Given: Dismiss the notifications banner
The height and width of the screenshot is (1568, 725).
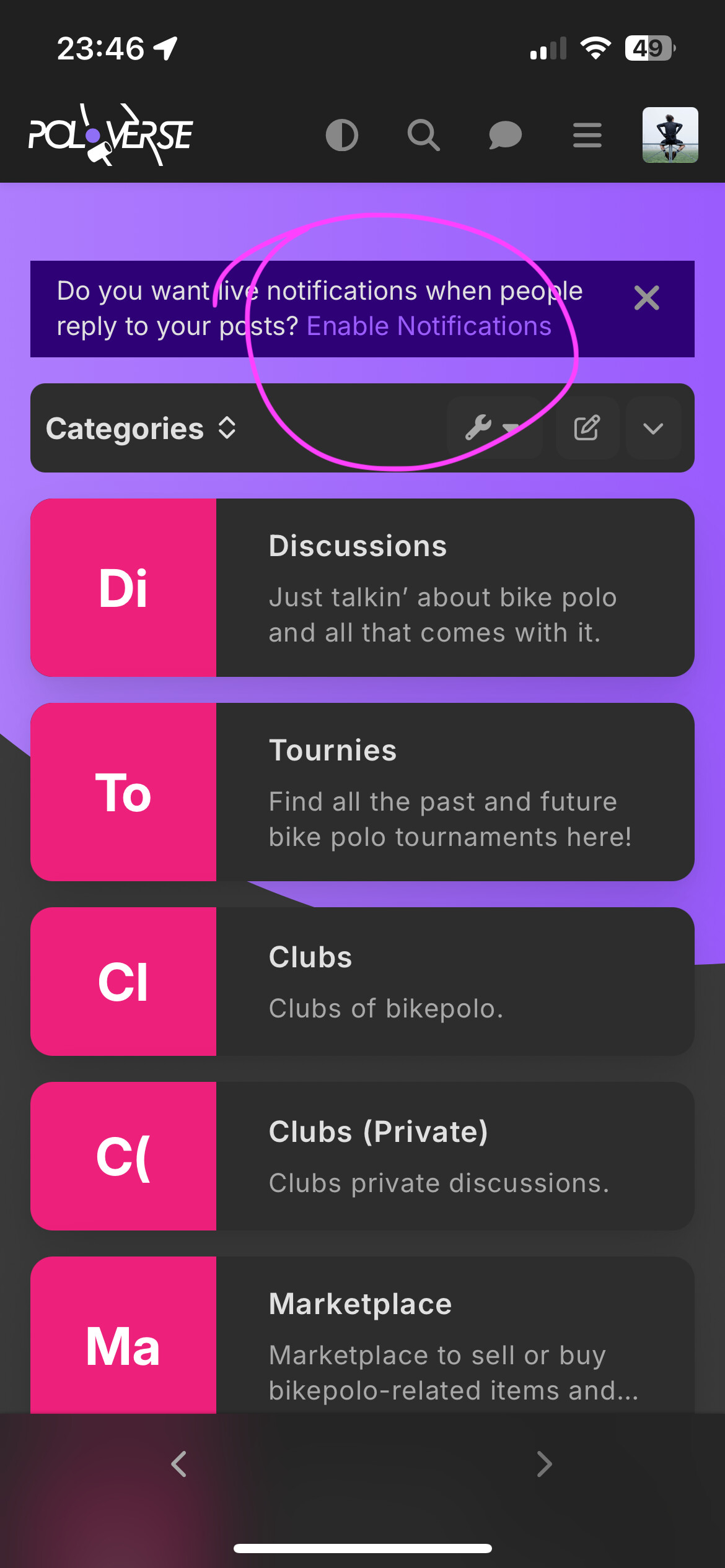Looking at the screenshot, I should pos(647,298).
